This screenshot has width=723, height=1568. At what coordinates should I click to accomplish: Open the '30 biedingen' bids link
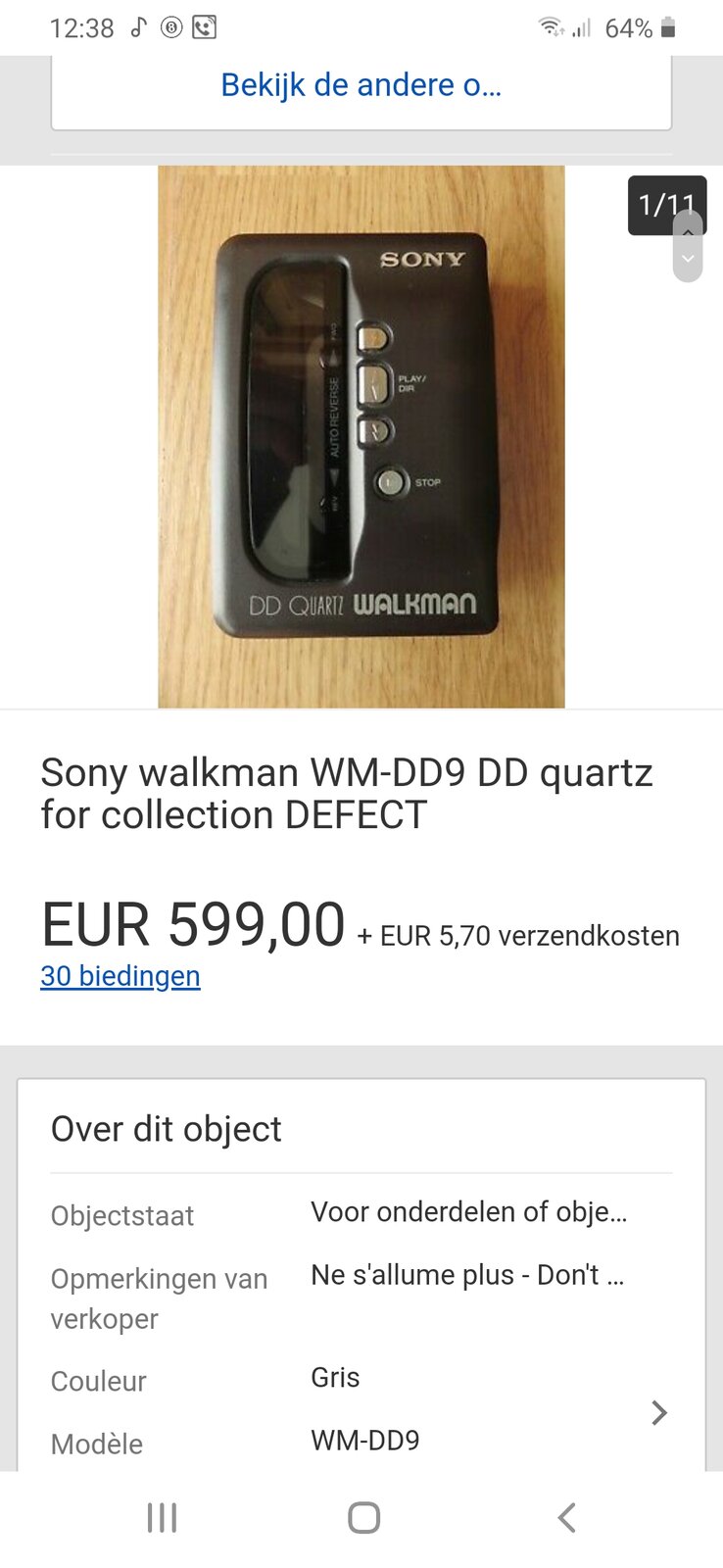(x=120, y=976)
